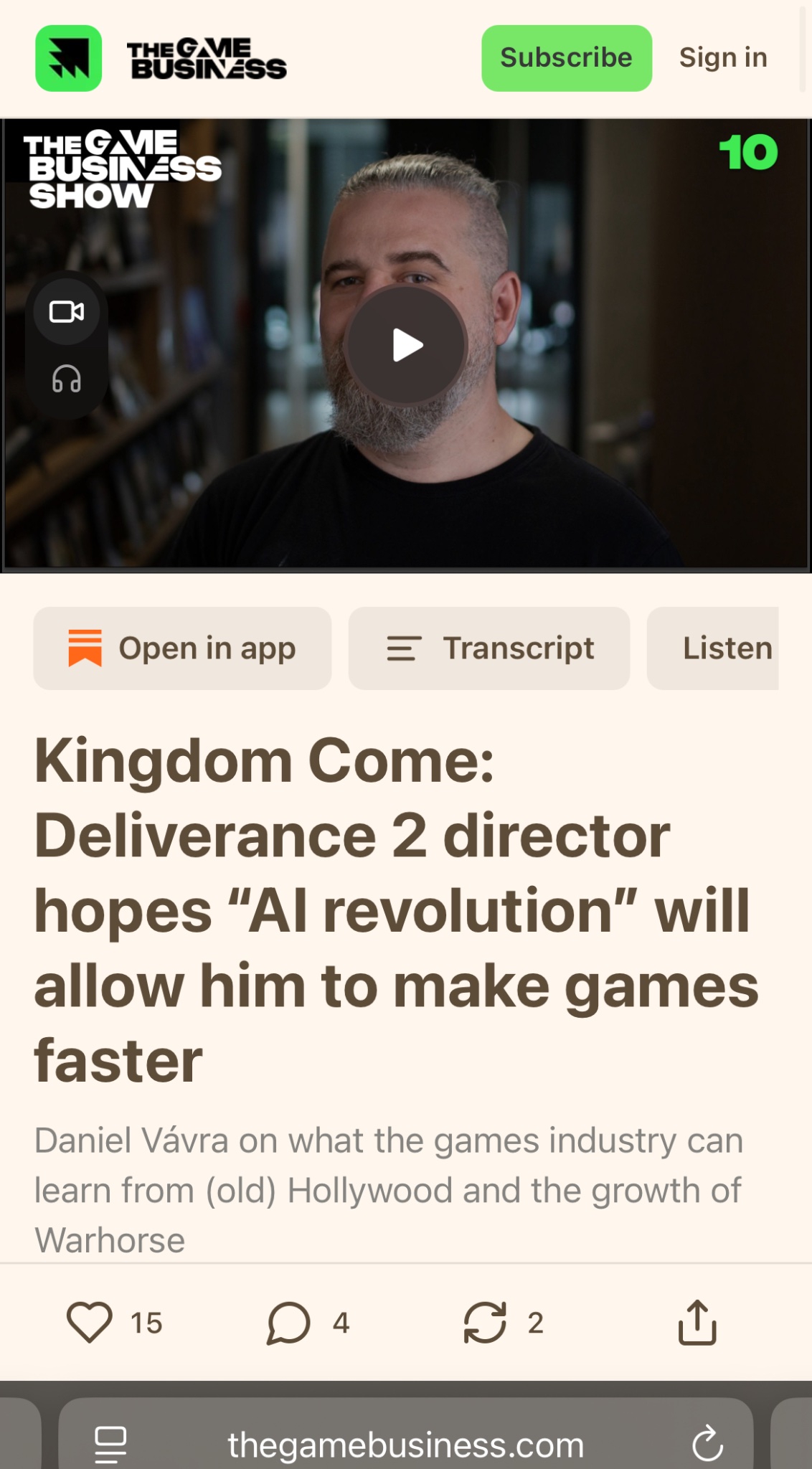Like this article with the heart
Image resolution: width=812 pixels, height=1469 pixels.
point(90,1322)
